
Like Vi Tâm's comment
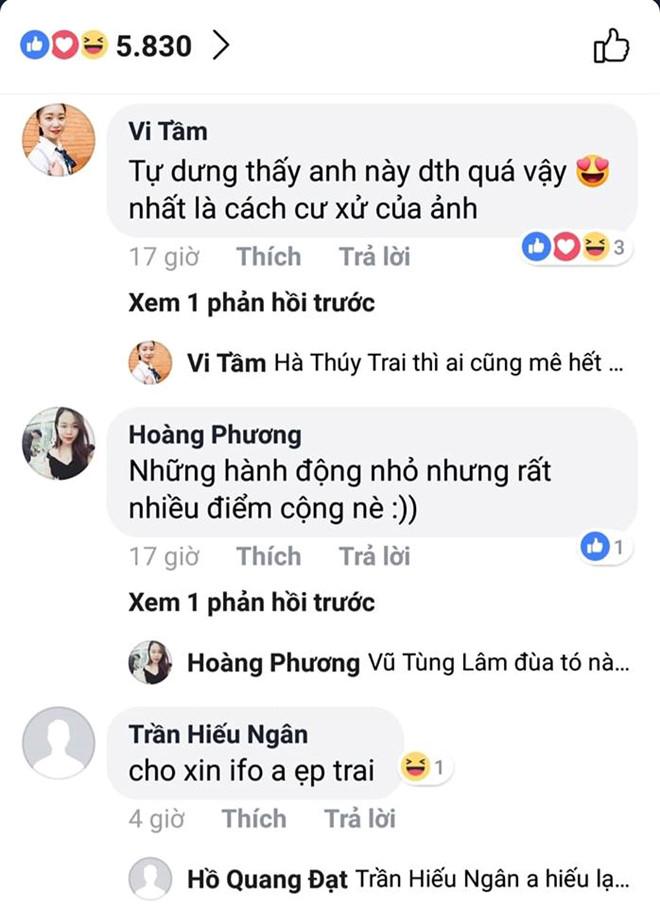pos(268,257)
